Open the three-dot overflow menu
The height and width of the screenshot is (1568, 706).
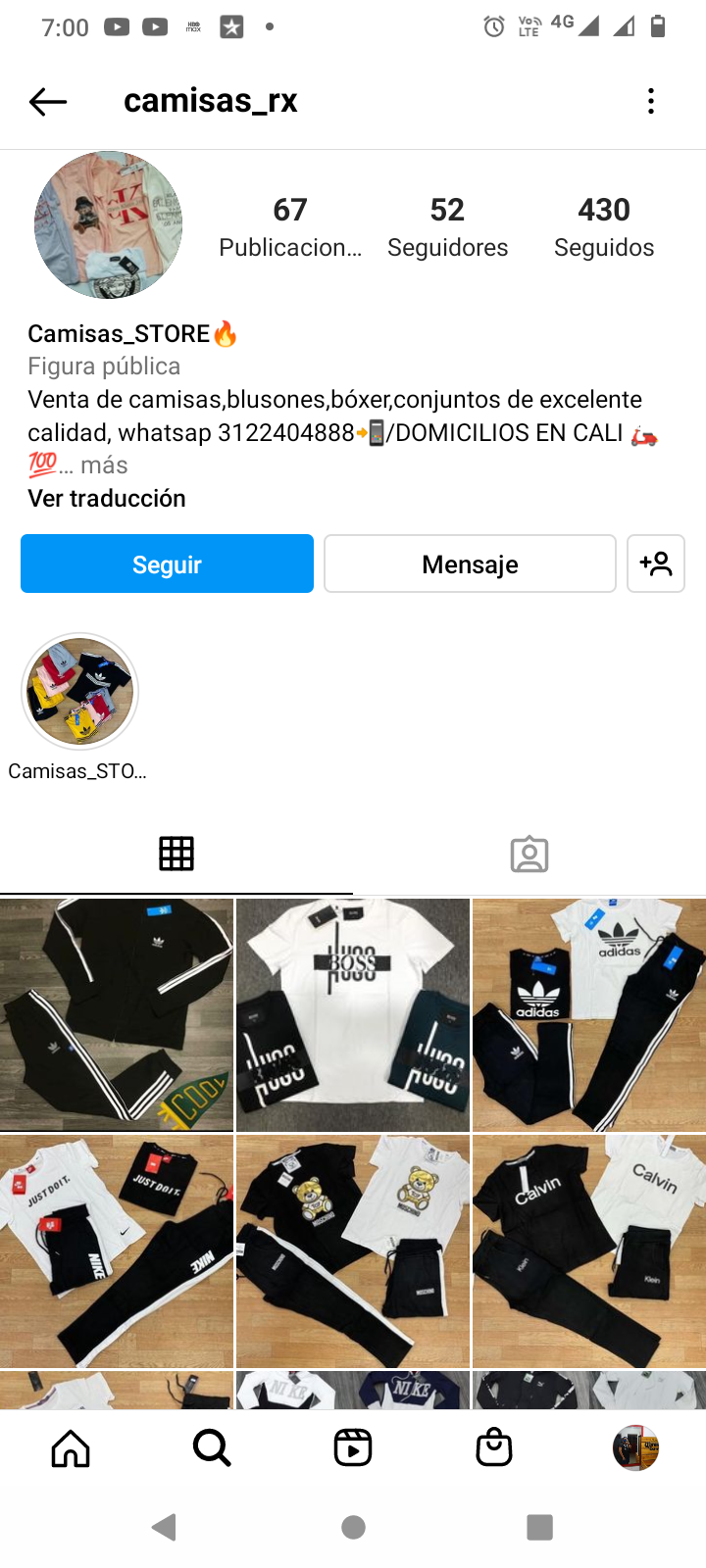point(651,101)
